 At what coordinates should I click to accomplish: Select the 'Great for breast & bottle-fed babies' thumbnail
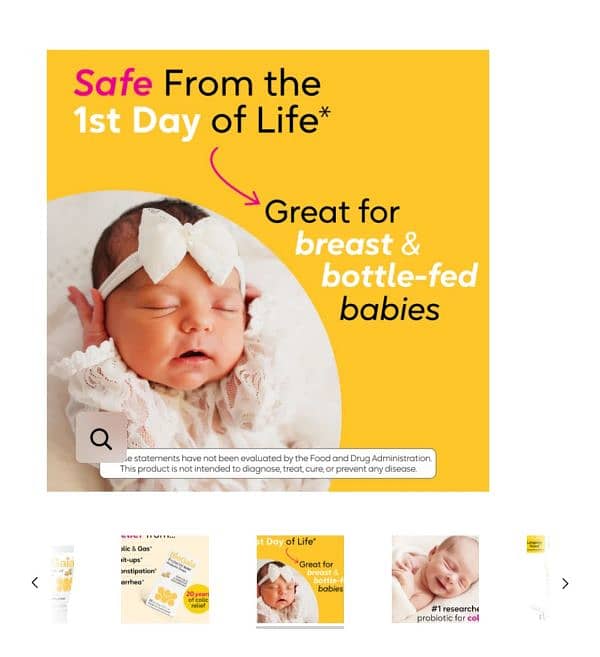[300, 579]
